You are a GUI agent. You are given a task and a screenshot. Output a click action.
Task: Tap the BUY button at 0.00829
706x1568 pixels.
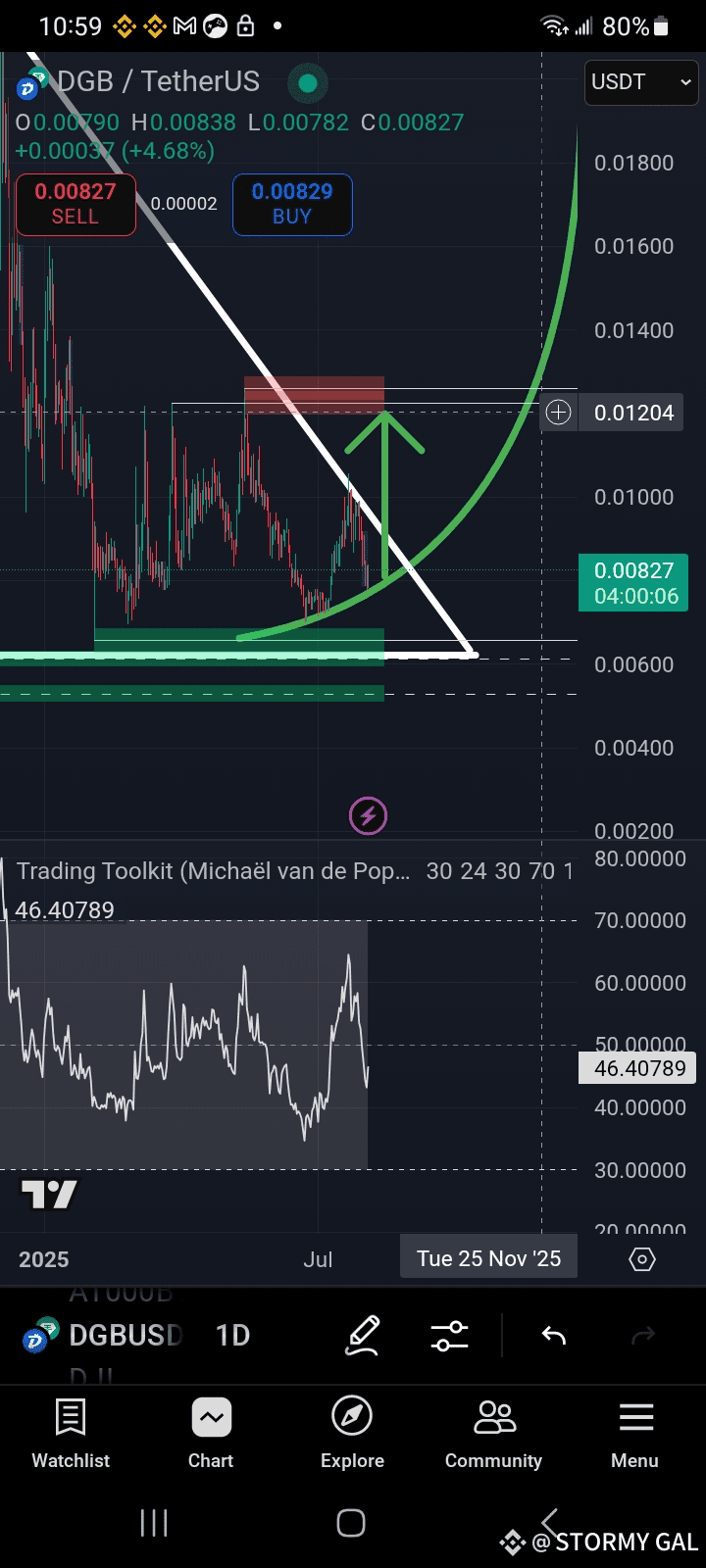click(292, 204)
